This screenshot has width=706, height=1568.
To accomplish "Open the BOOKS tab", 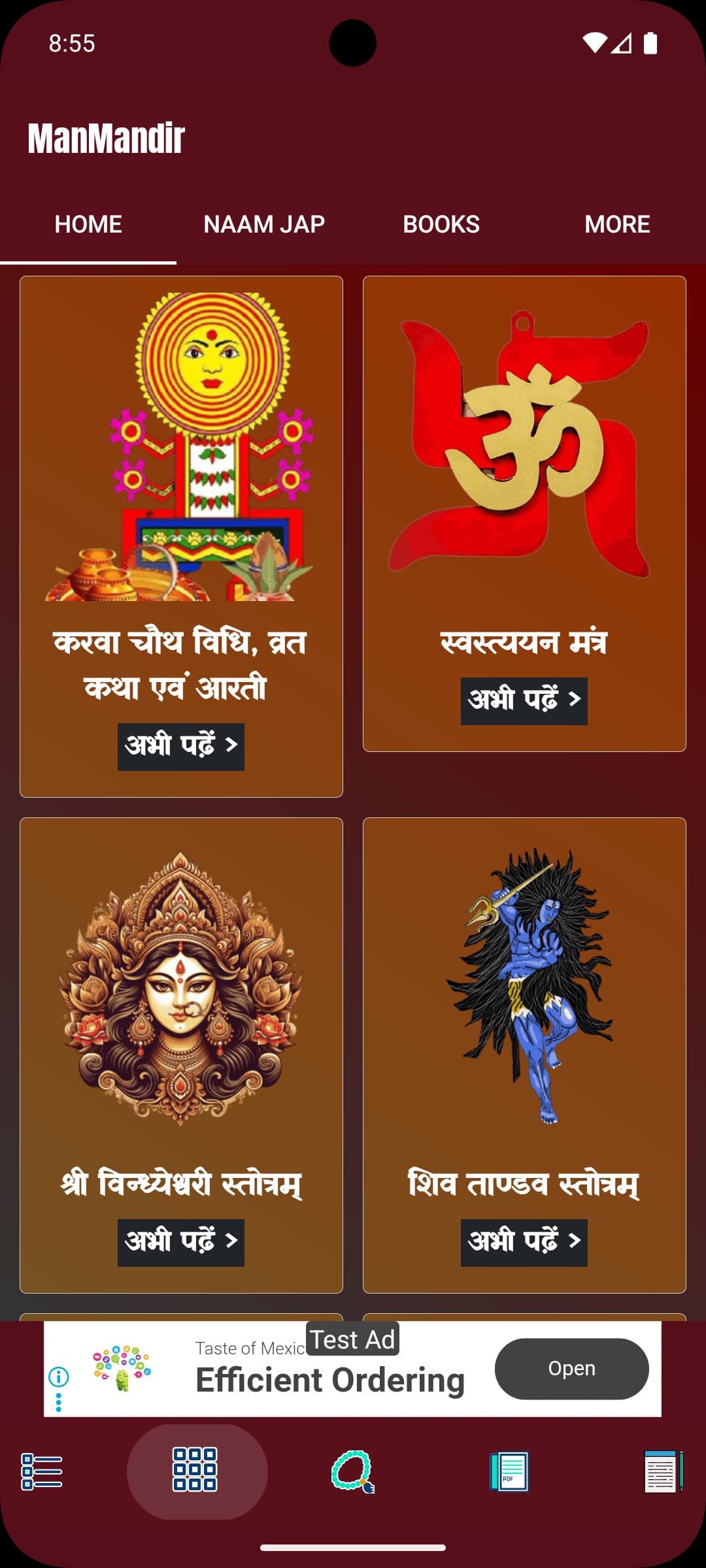I will click(x=441, y=225).
